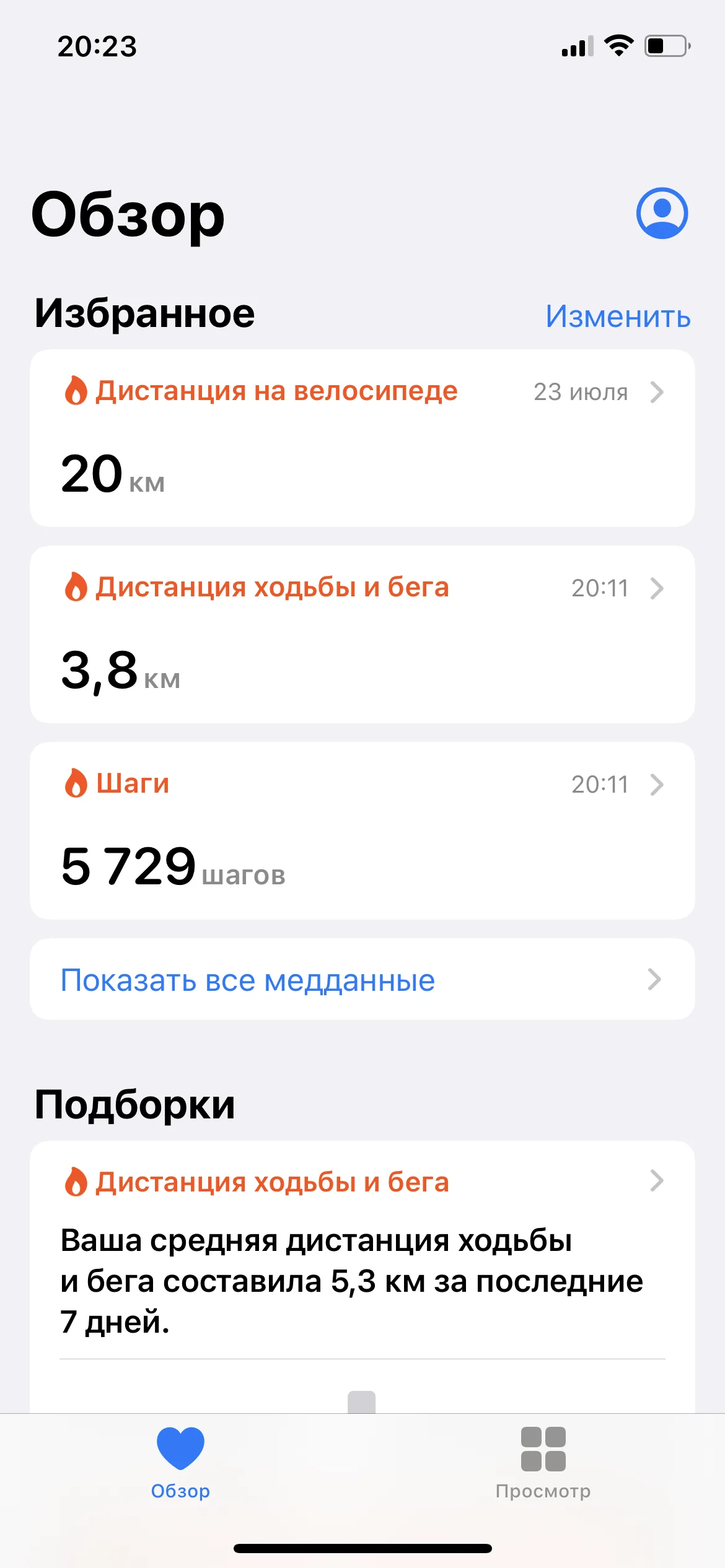Select «Показать все медданные»
Image resolution: width=725 pixels, height=1568 pixels.
(362, 980)
